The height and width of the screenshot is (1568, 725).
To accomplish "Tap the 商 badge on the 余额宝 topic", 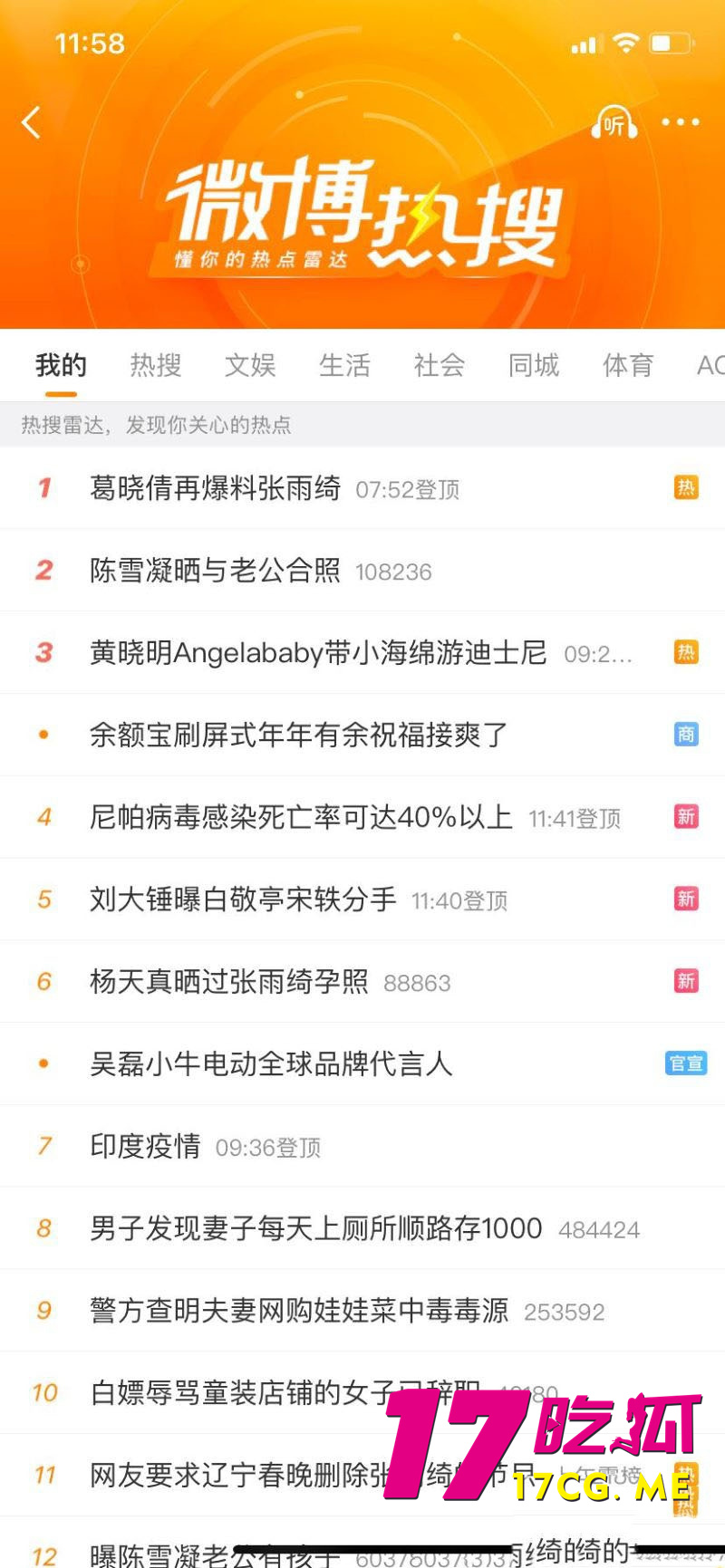I will pos(686,735).
